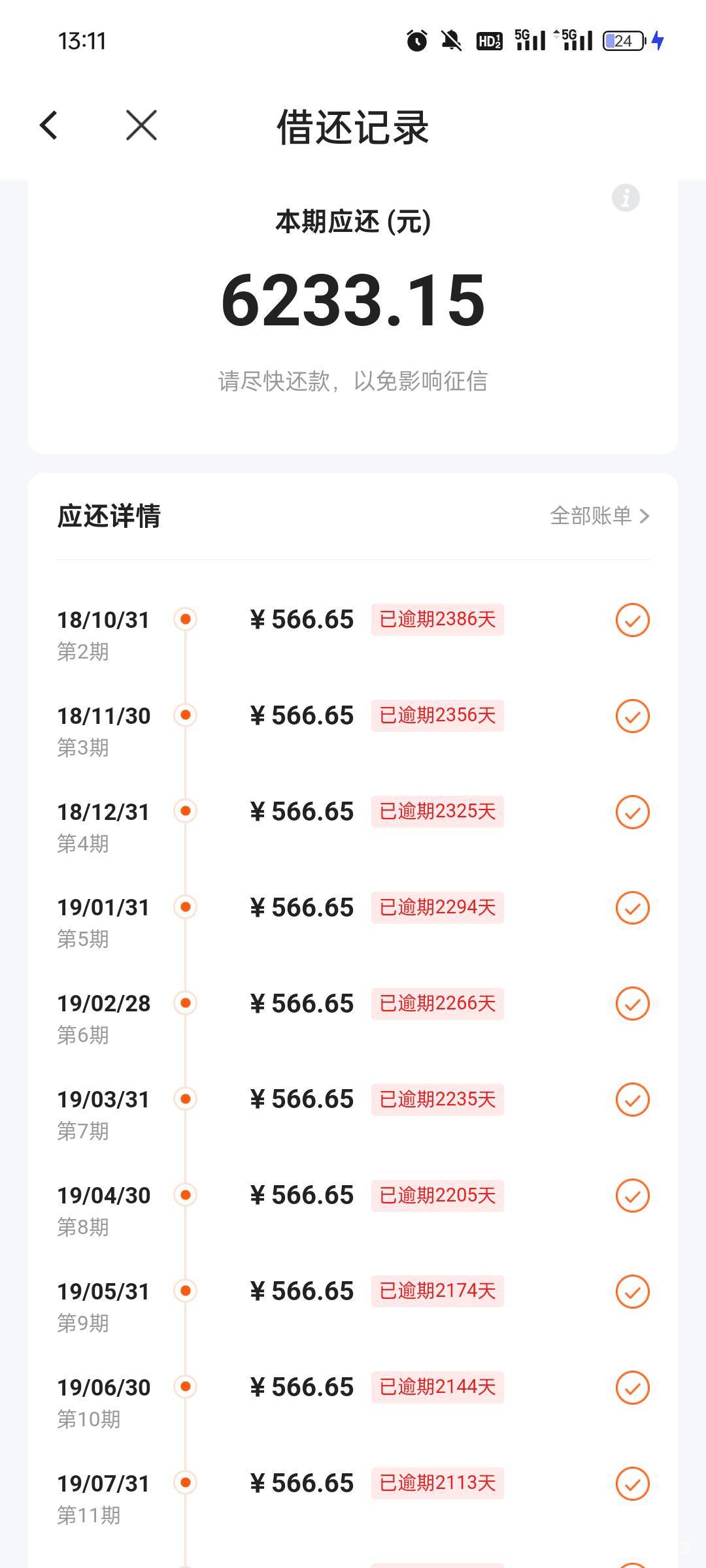The height and width of the screenshot is (1568, 706).
Task: Close the 借还记录 page with X
Action: (141, 125)
